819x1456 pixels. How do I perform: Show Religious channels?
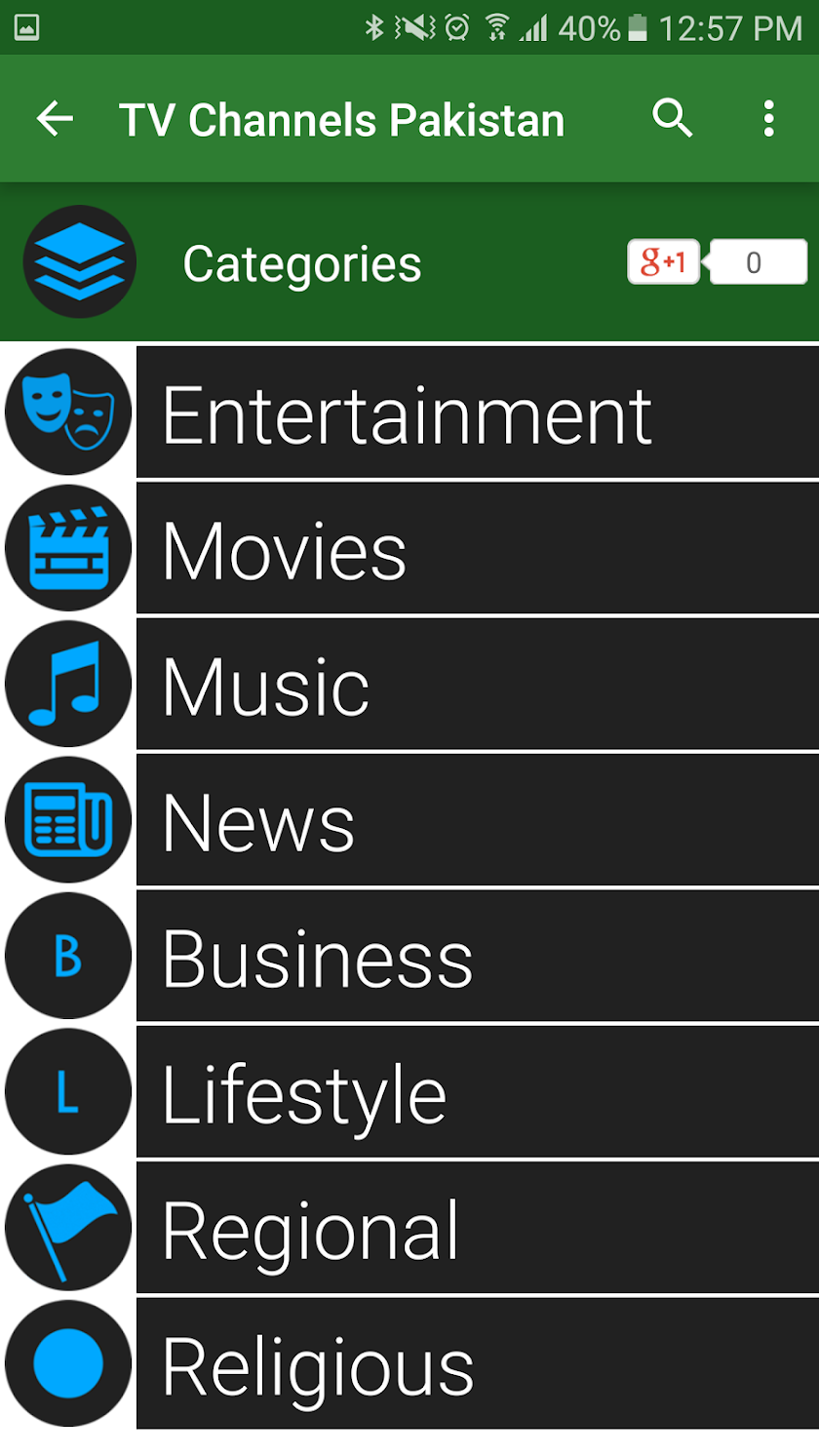point(476,1364)
